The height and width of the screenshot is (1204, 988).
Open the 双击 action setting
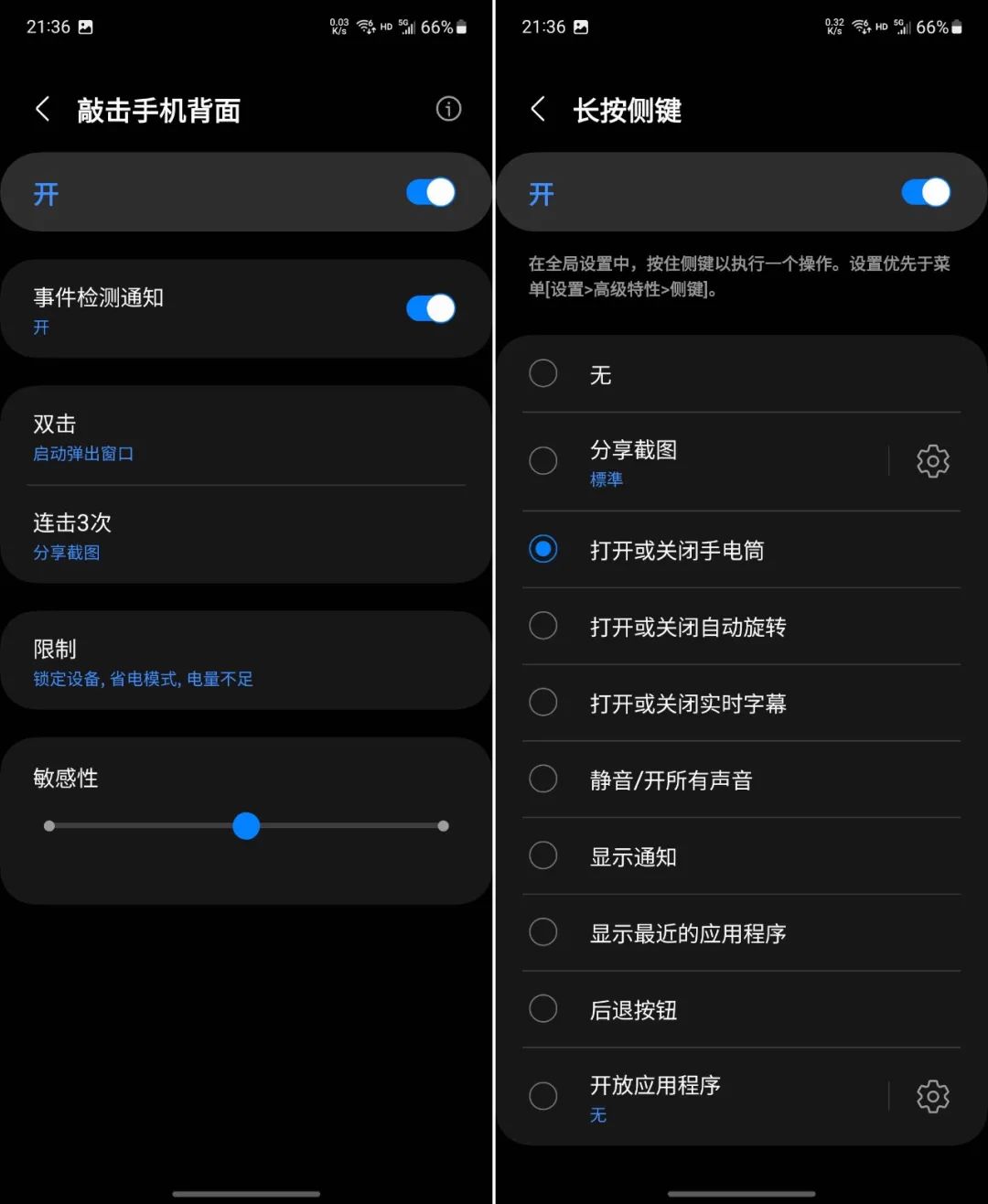coord(247,436)
